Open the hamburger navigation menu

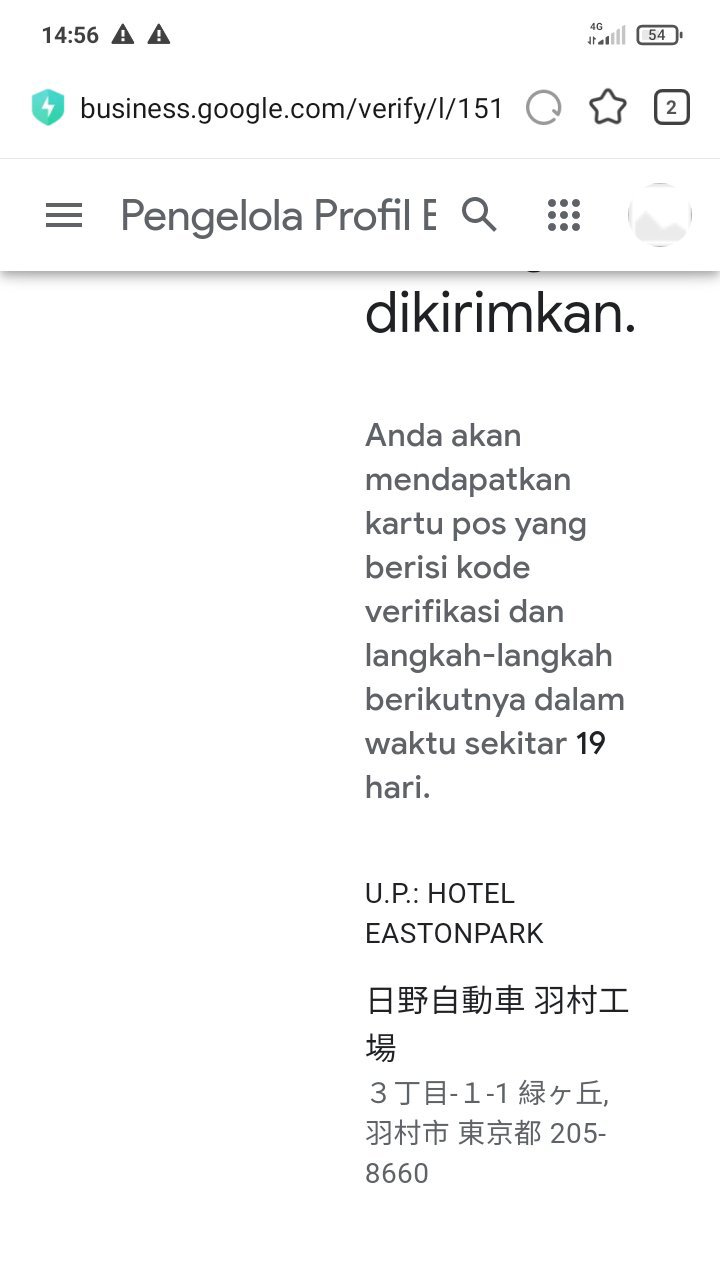pos(64,215)
